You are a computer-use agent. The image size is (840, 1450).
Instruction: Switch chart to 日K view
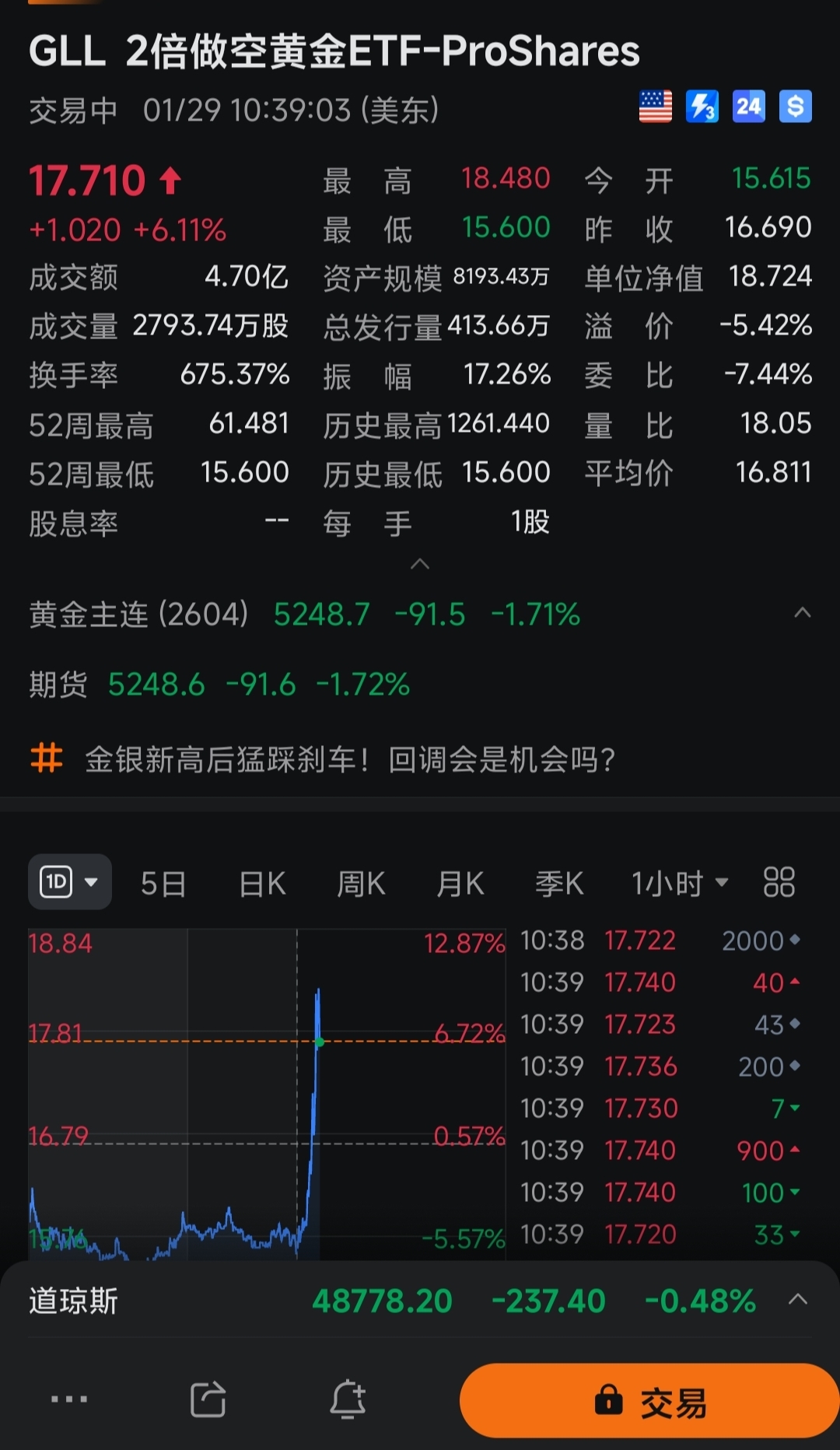click(x=262, y=884)
